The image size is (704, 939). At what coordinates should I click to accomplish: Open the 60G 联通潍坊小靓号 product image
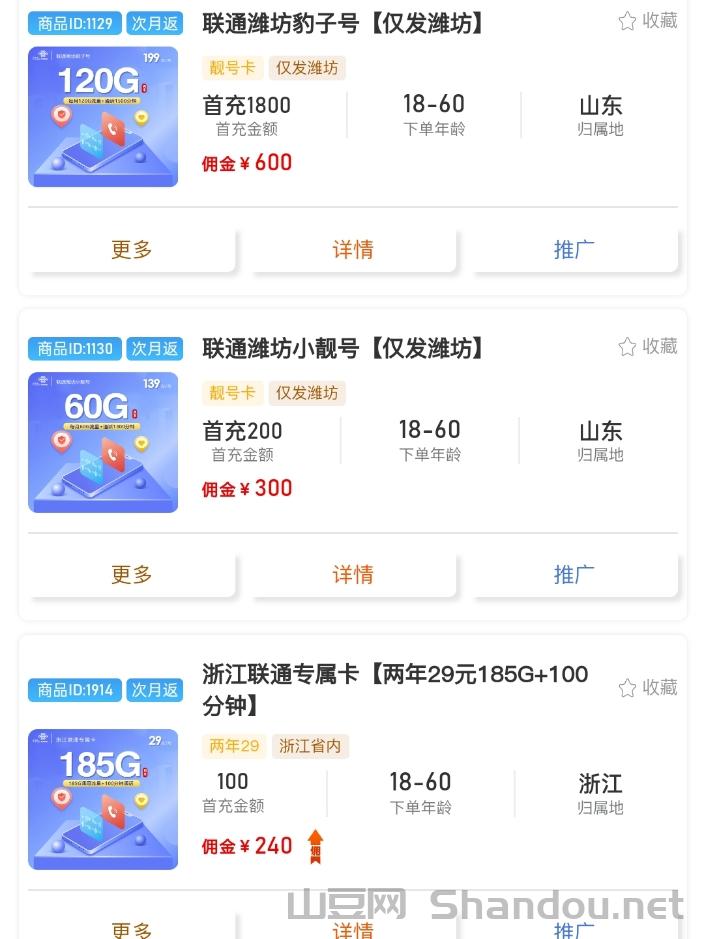103,442
